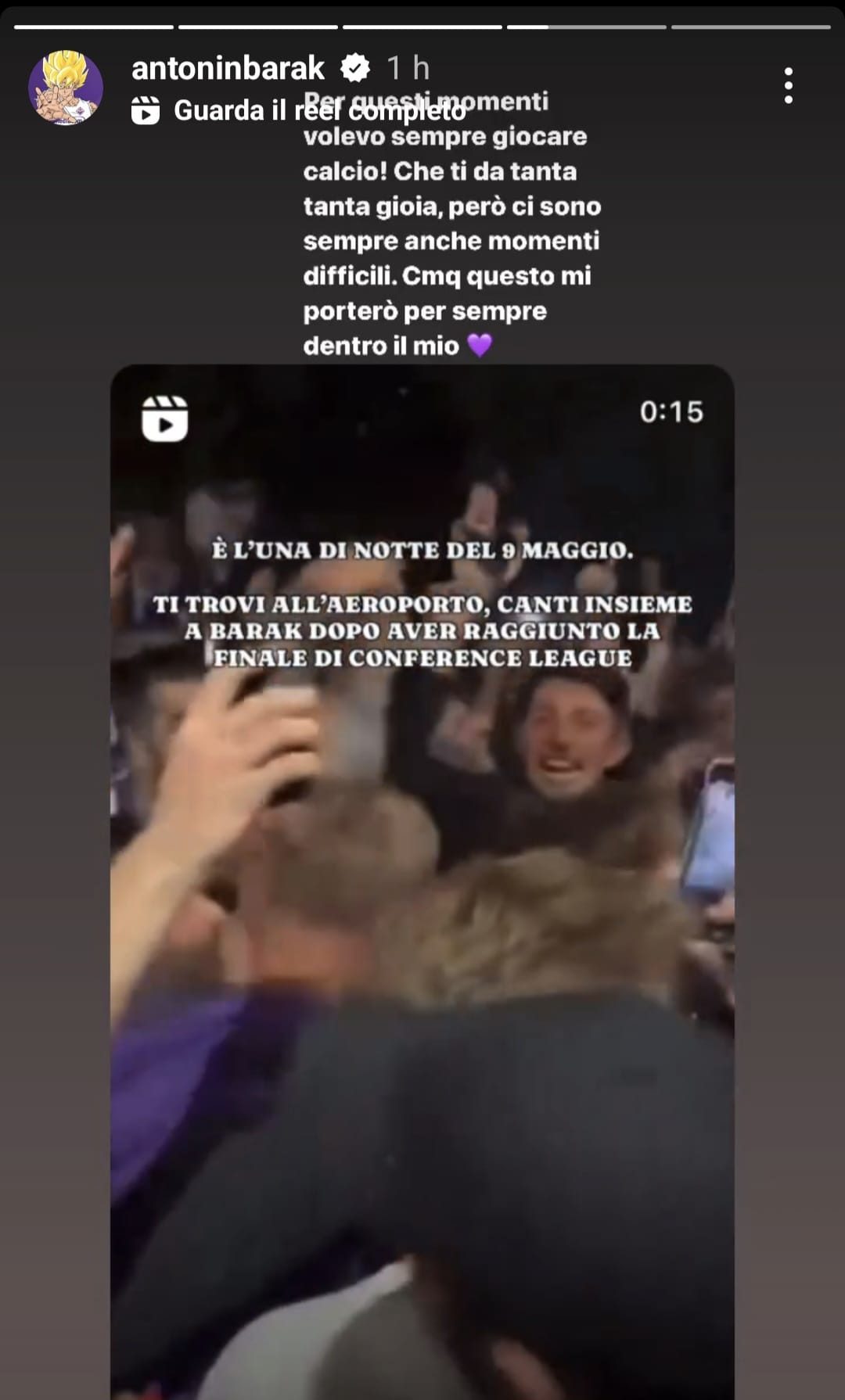845x1400 pixels.
Task: Open antoninbarak's profile picture
Action: tap(66, 88)
